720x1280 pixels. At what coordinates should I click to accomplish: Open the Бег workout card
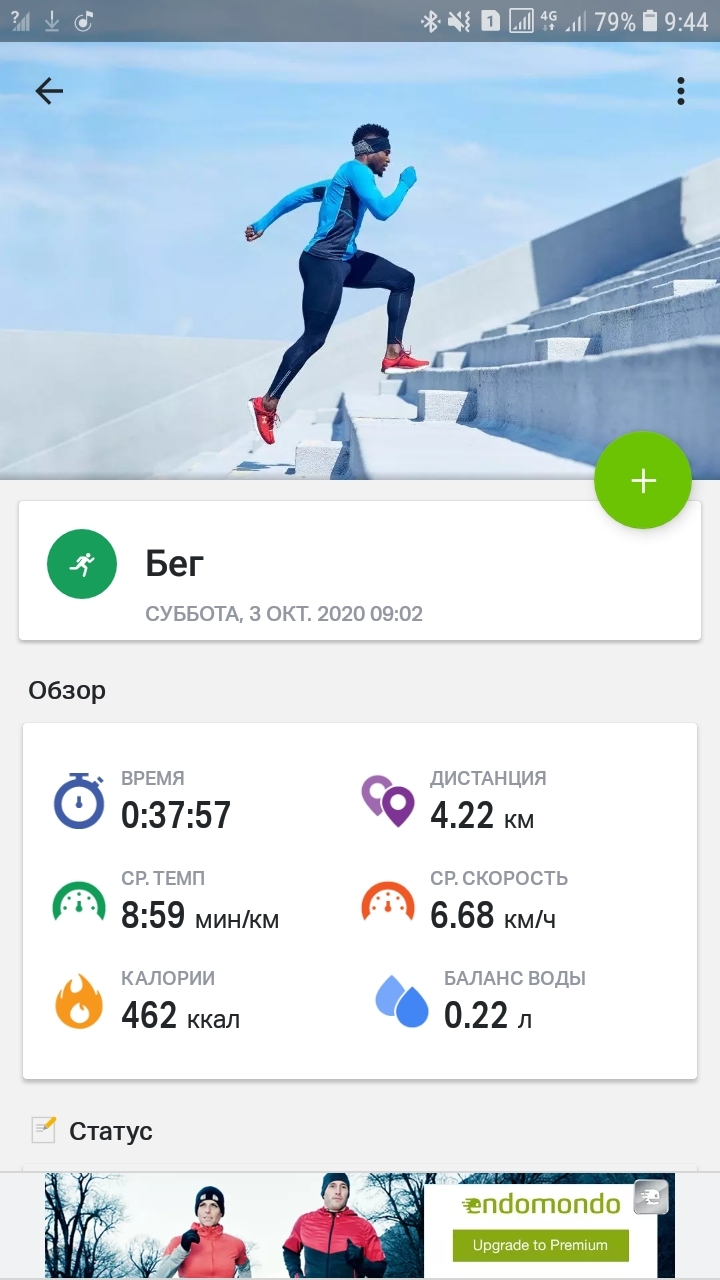tap(359, 571)
